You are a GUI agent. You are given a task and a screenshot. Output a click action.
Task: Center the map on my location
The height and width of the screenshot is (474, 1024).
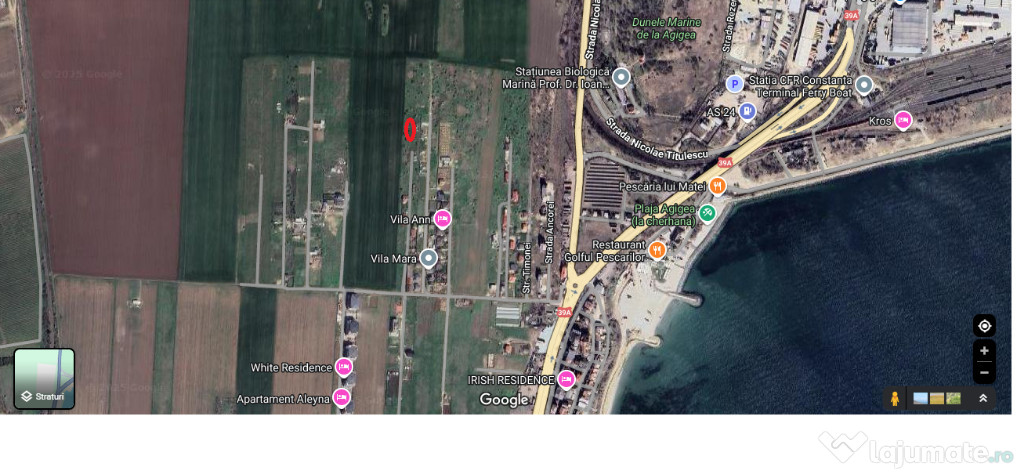coord(984,326)
